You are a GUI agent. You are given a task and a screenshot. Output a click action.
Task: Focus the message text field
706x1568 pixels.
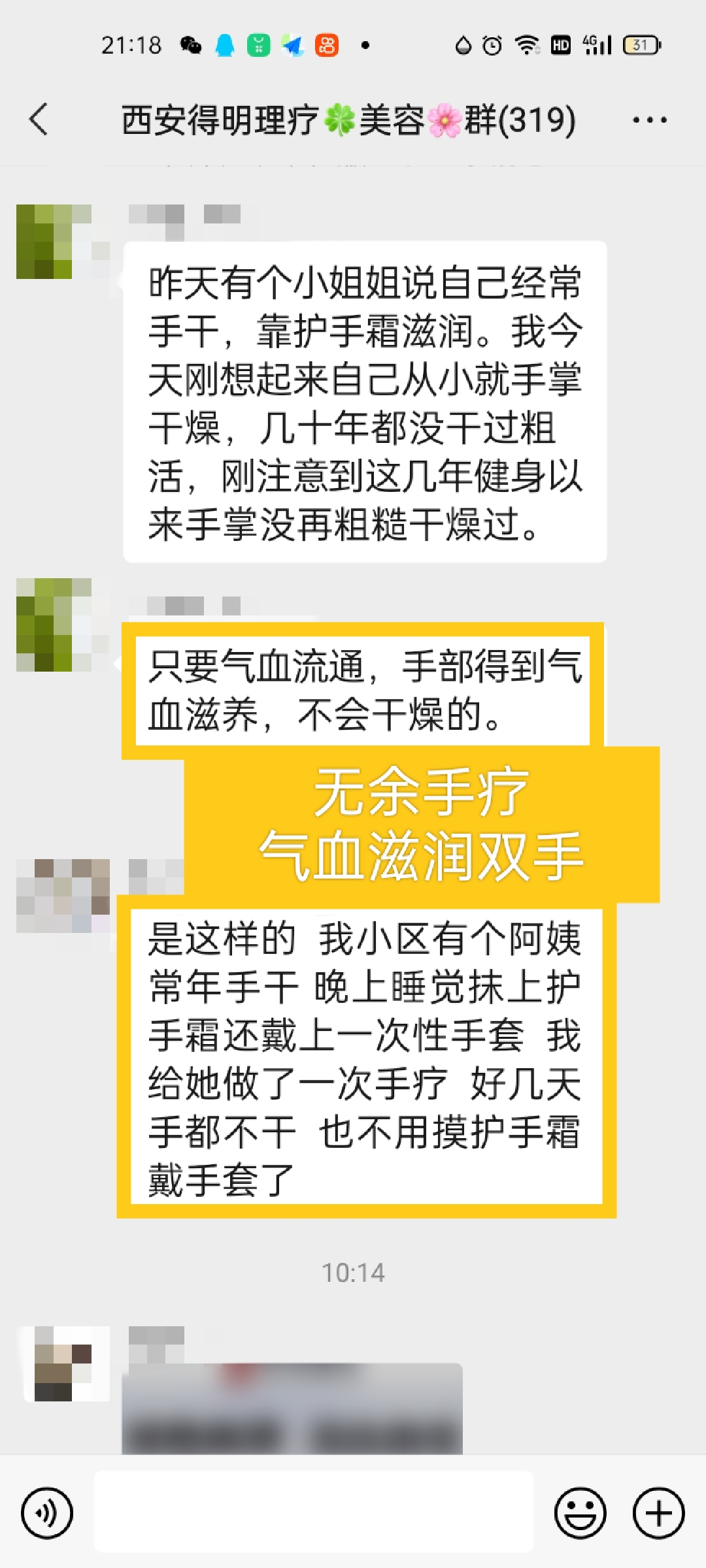click(314, 1511)
